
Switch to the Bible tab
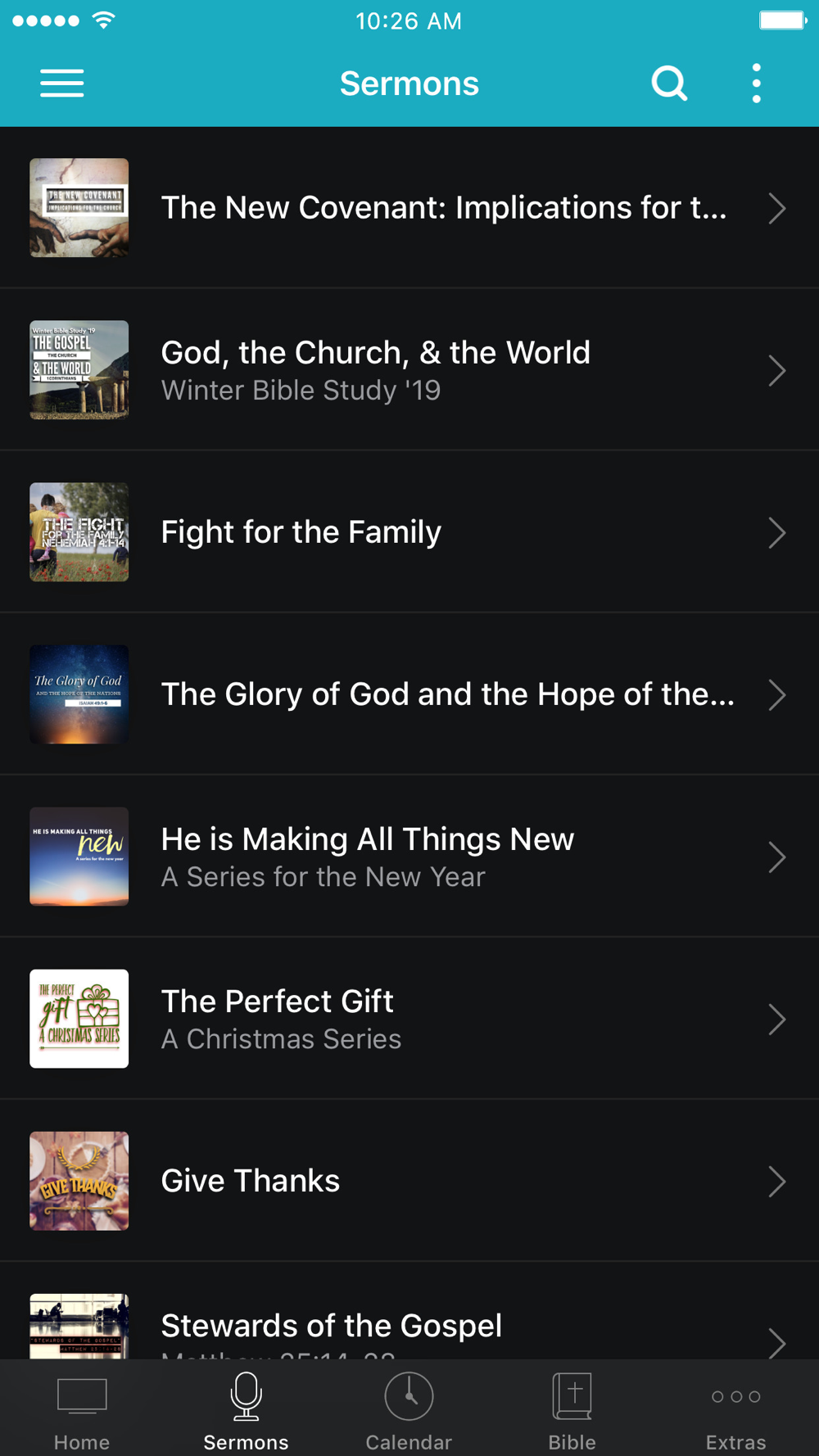pos(572,1410)
